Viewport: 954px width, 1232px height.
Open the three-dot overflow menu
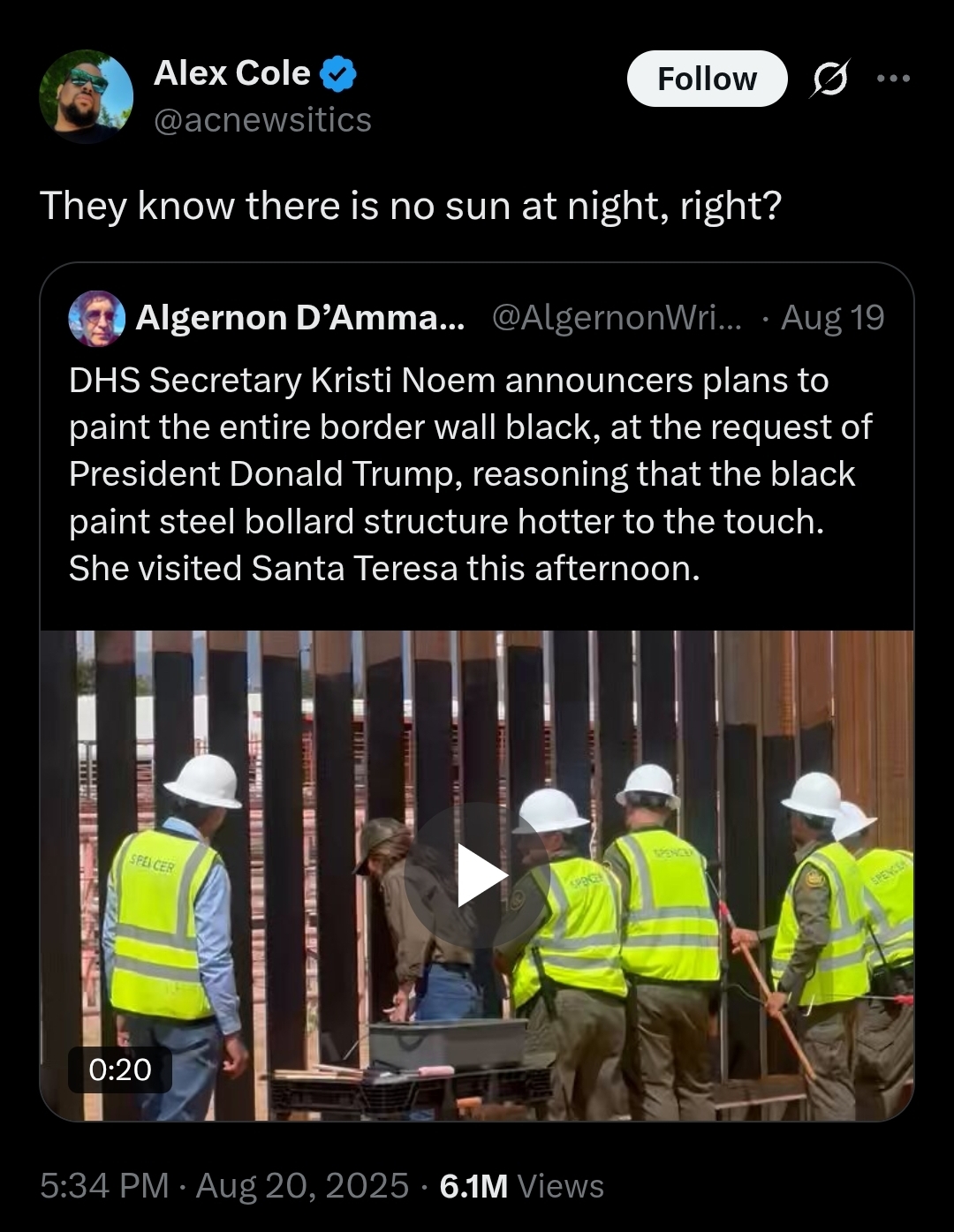[x=893, y=79]
